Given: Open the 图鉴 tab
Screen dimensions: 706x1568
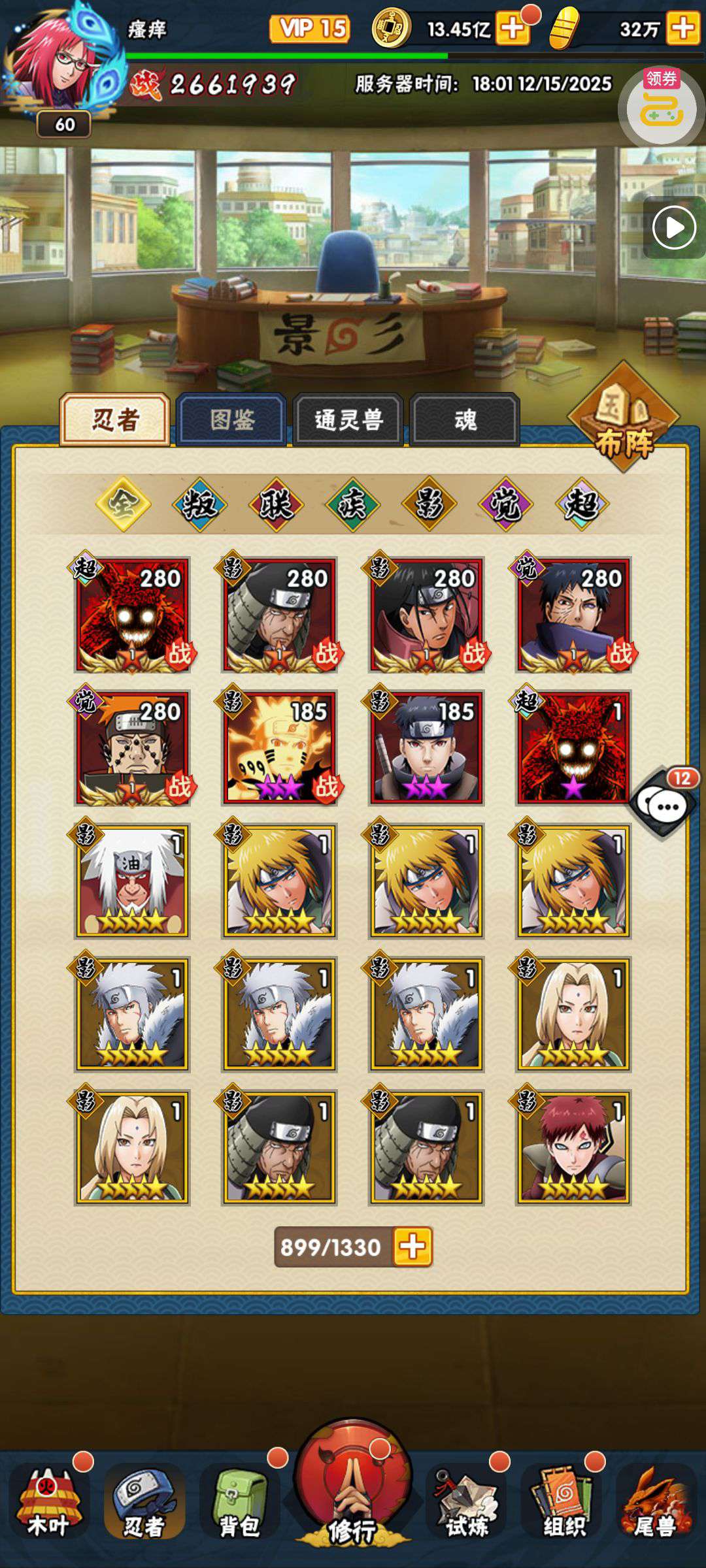Looking at the screenshot, I should point(231,419).
